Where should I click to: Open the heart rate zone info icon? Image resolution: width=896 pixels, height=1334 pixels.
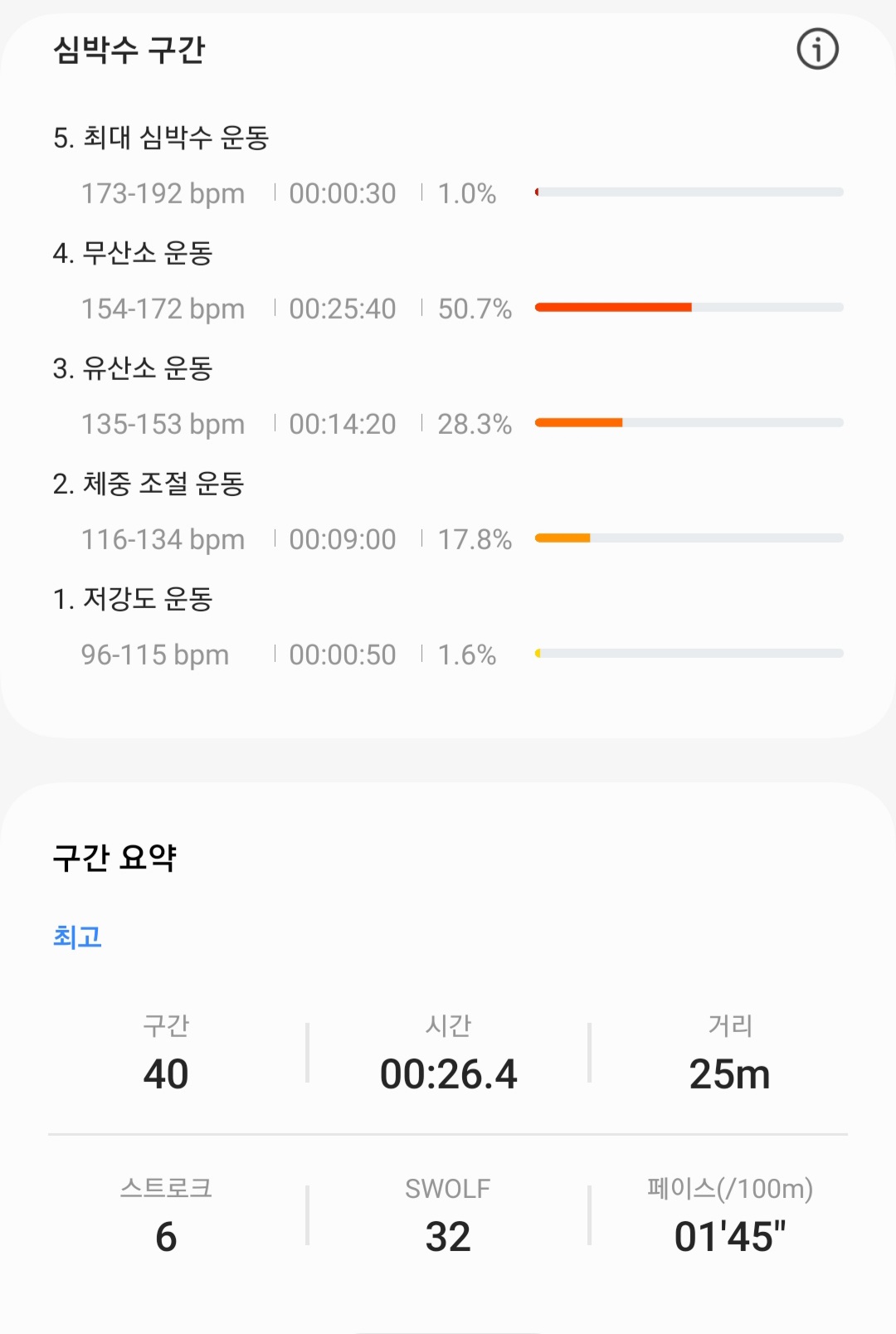coord(817,49)
